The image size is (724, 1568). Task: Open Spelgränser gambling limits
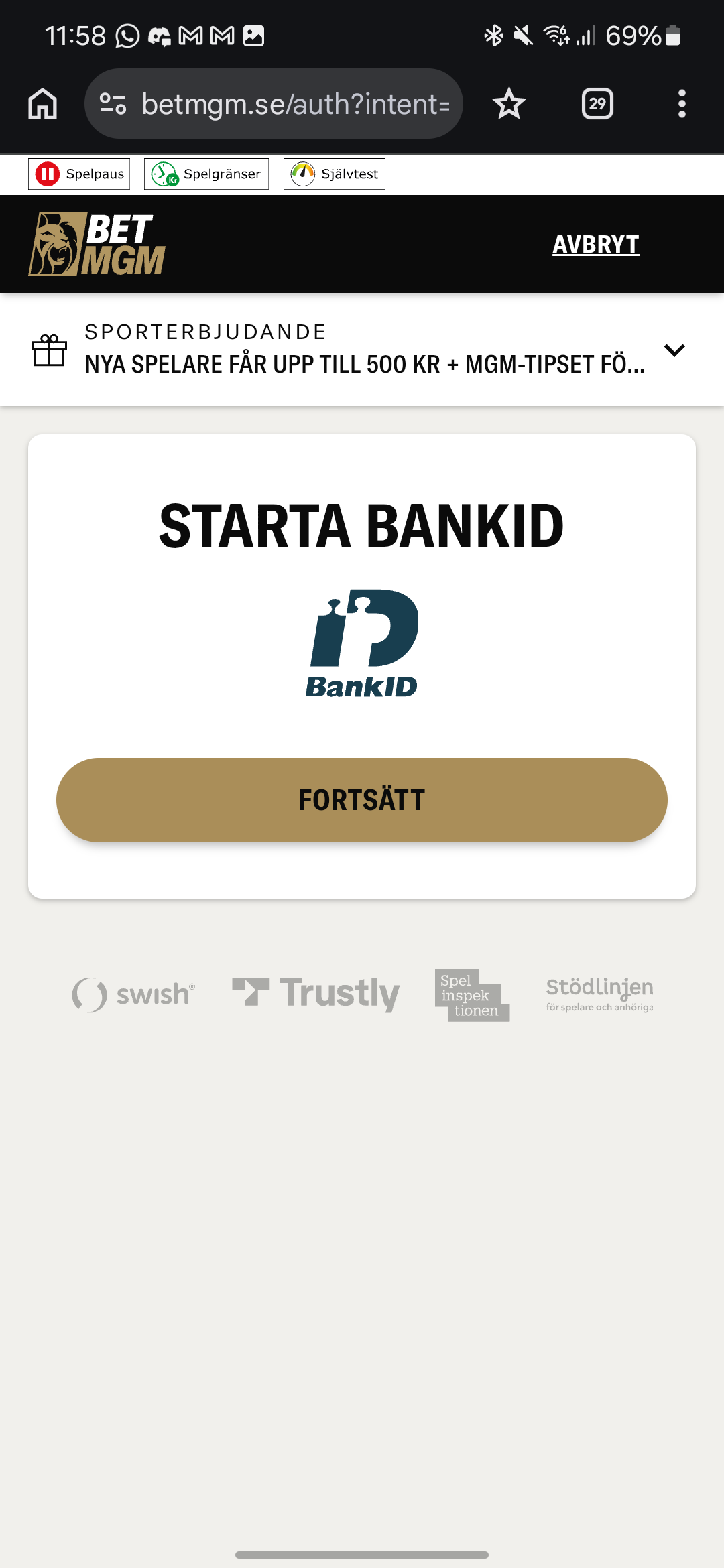206,174
